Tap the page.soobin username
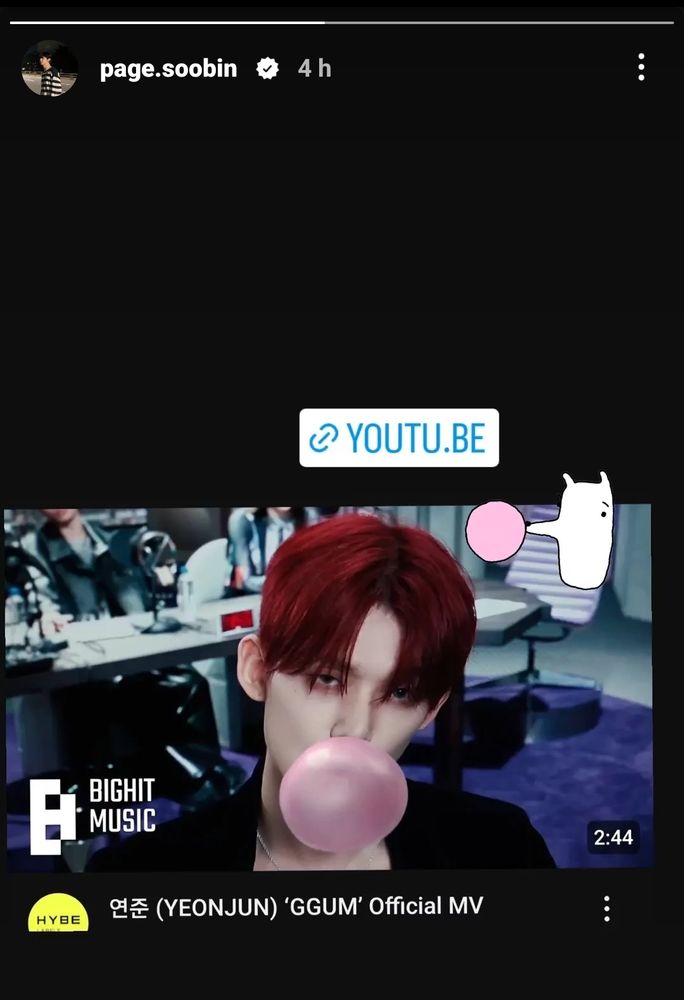Screen dimensions: 684x1000 point(168,68)
